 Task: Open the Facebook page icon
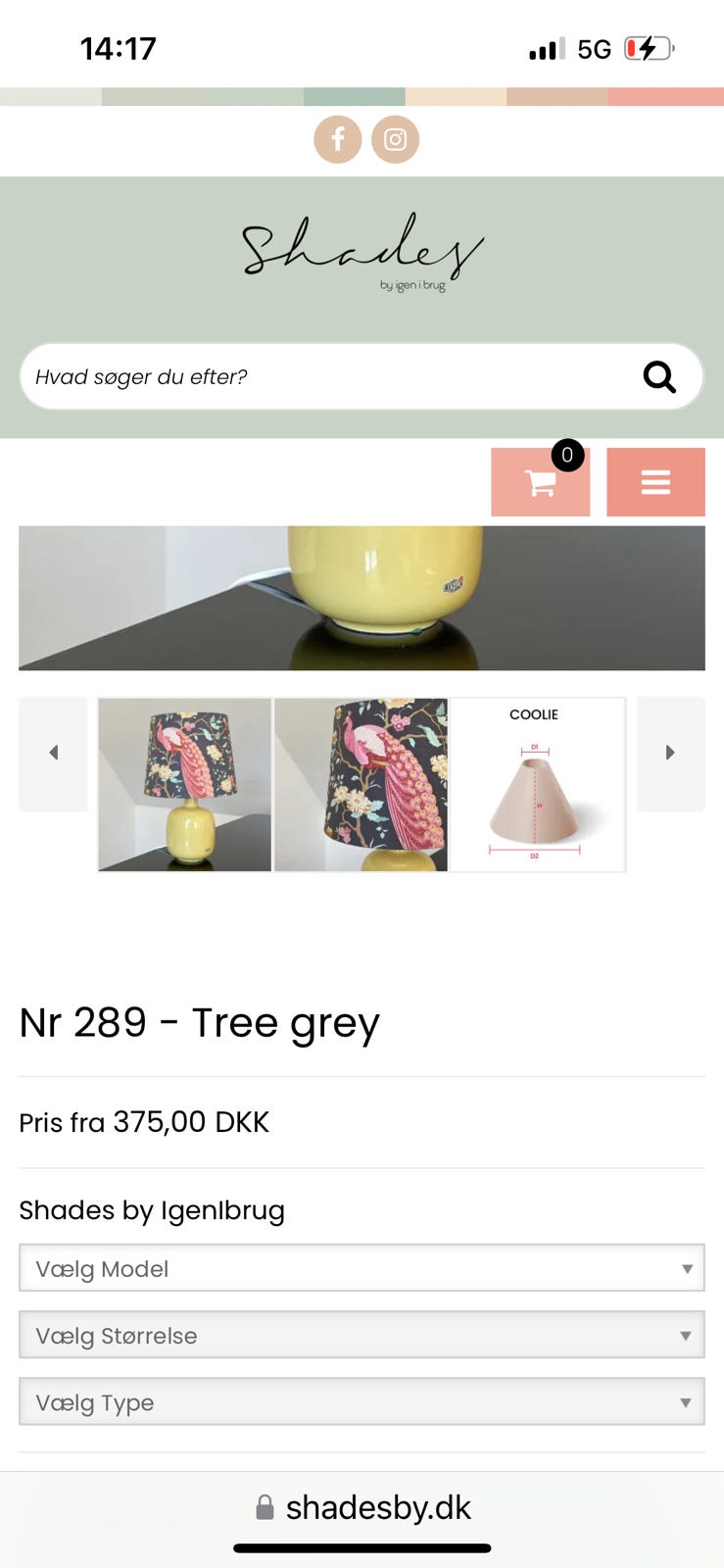coord(337,138)
